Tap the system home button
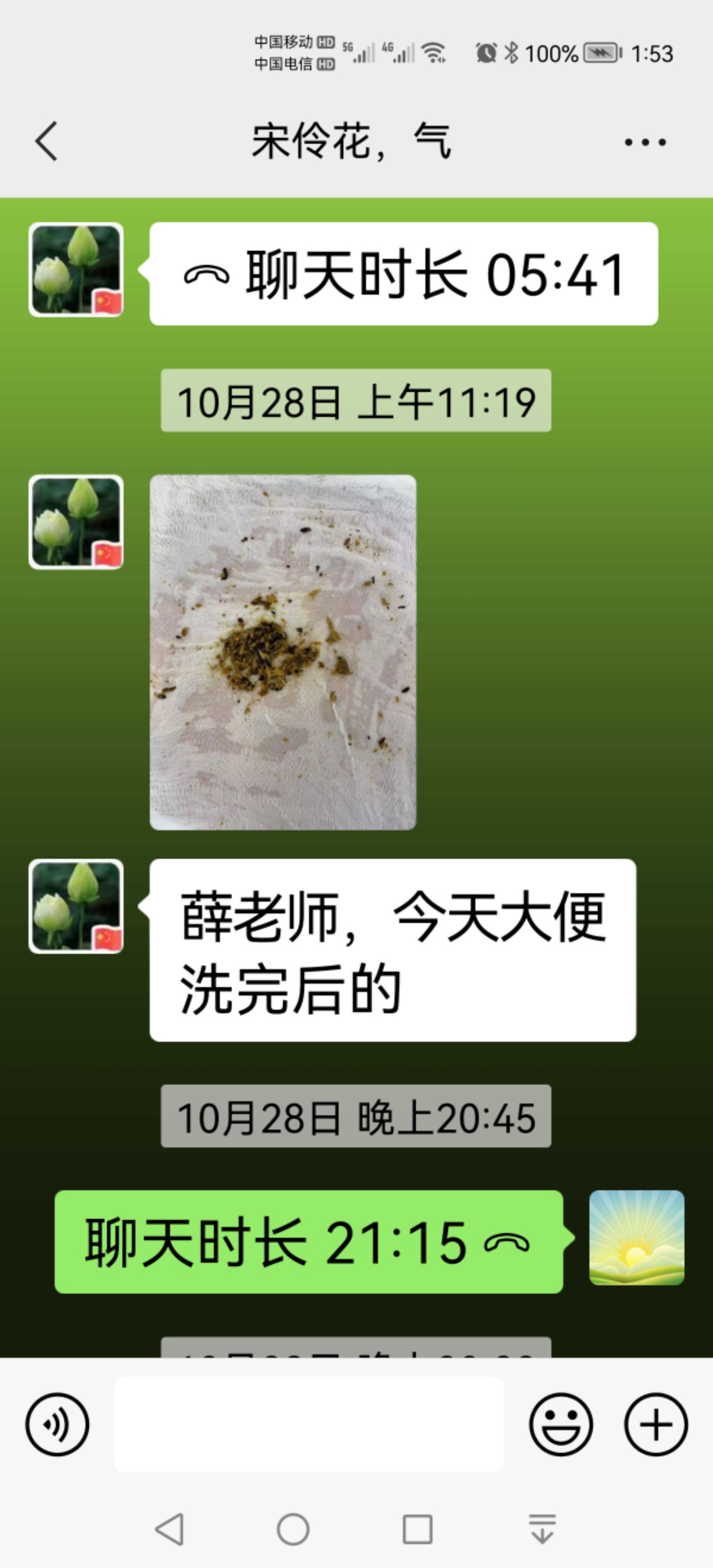Viewport: 713px width, 1568px height. 293,1529
